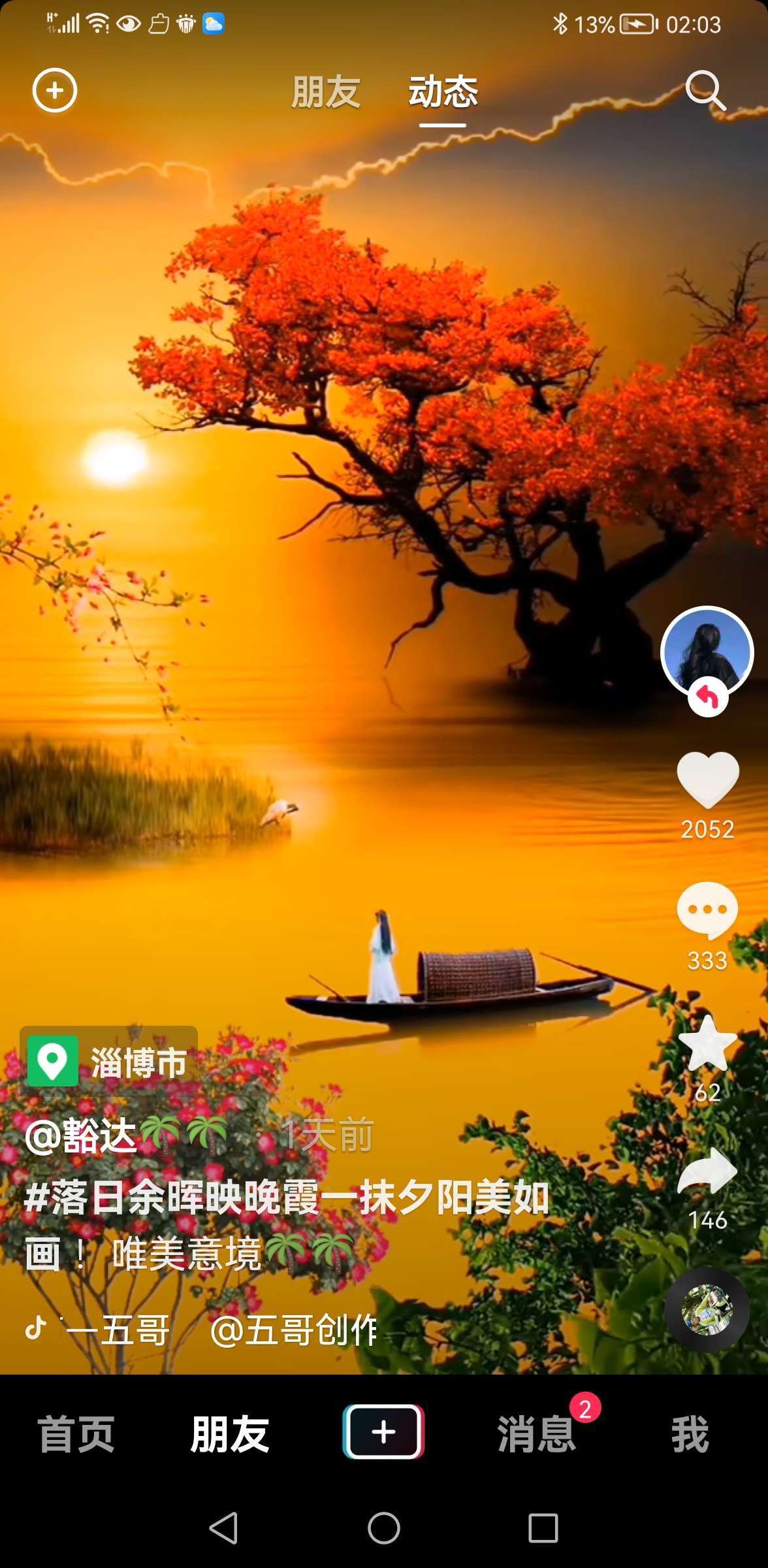Open the spinning music disc

pyautogui.click(x=707, y=1309)
